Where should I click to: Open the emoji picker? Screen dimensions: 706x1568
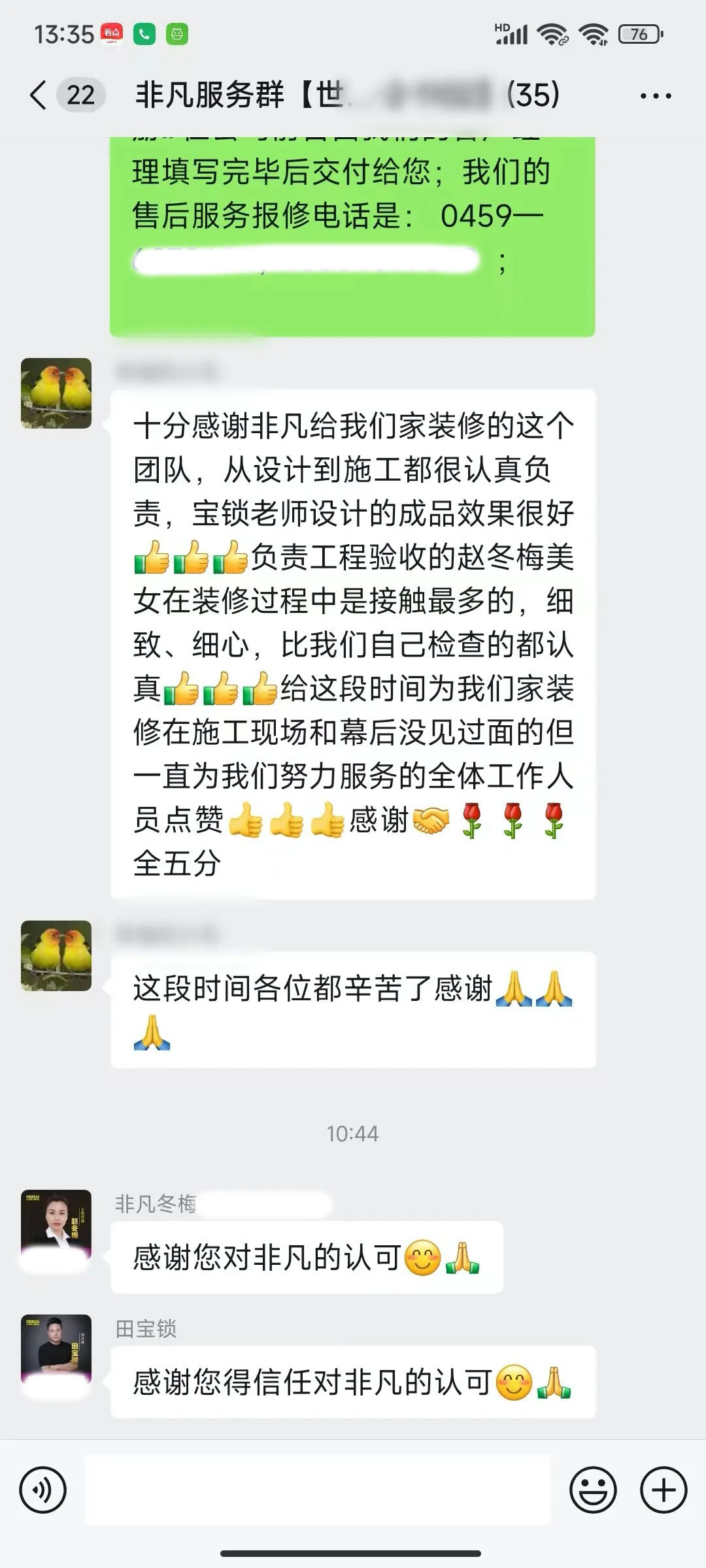593,1490
